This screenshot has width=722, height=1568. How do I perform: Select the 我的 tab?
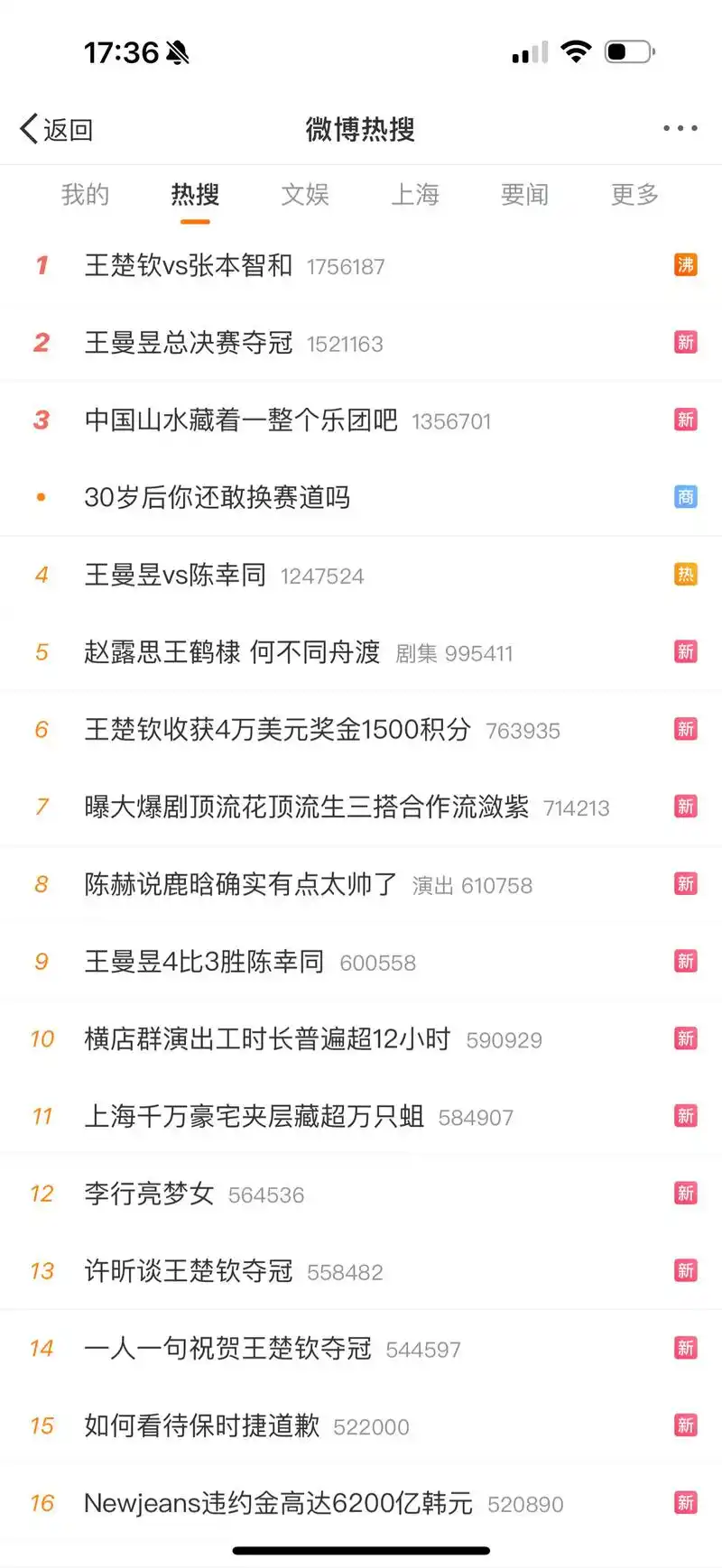click(x=85, y=195)
